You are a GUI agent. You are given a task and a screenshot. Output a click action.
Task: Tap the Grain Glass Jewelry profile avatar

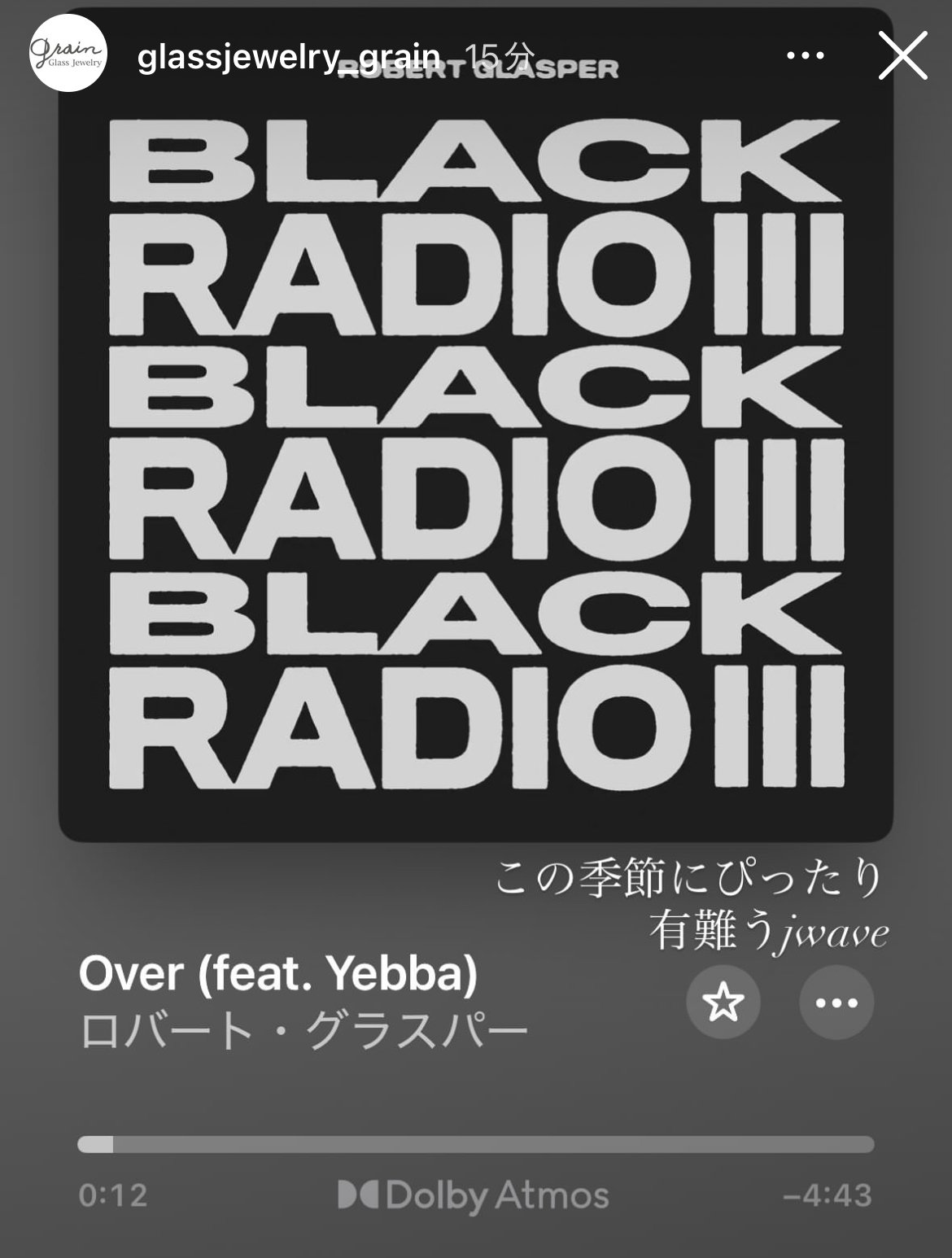pyautogui.click(x=68, y=54)
